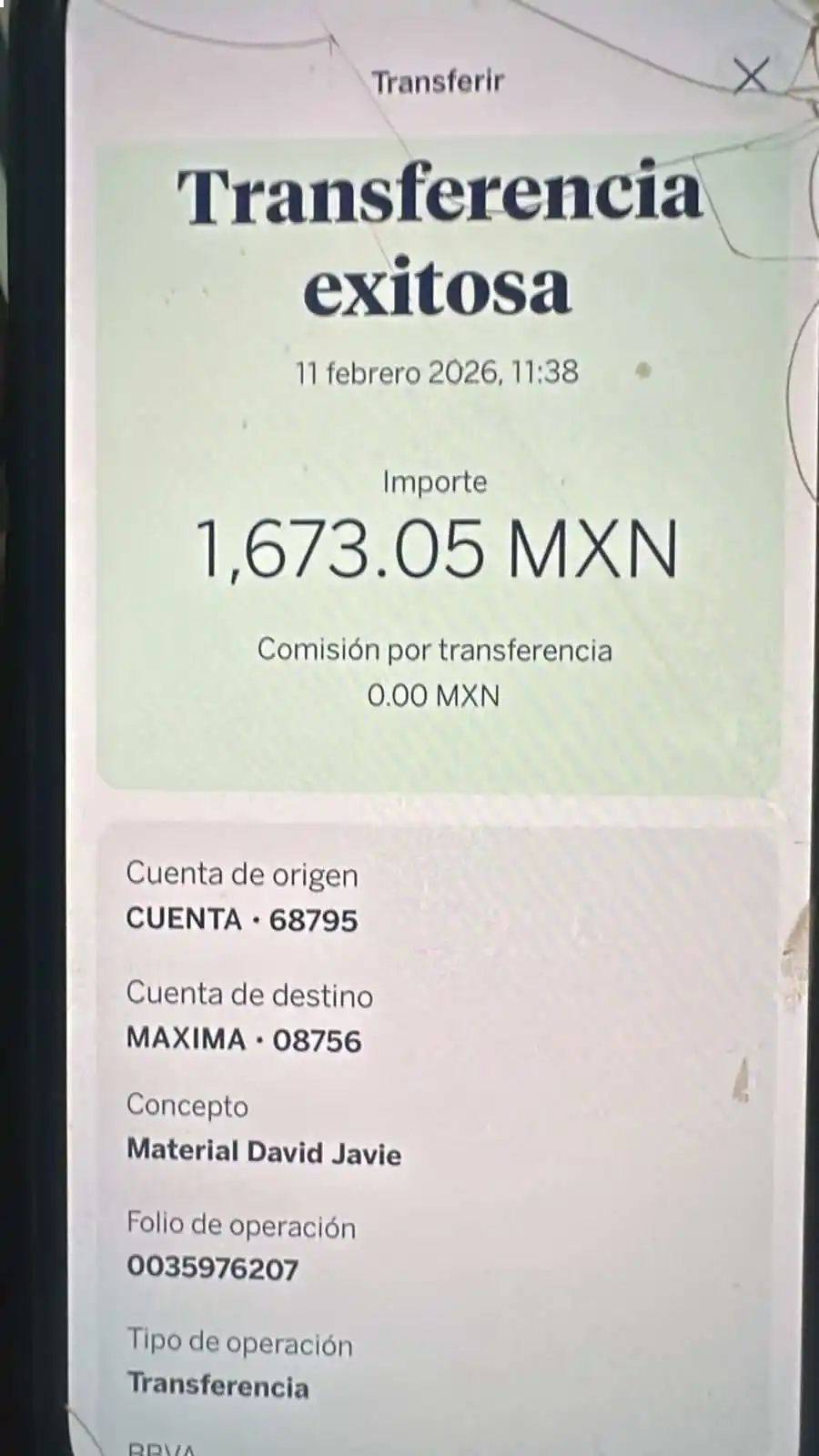Close the successful transfer receipt

click(751, 76)
